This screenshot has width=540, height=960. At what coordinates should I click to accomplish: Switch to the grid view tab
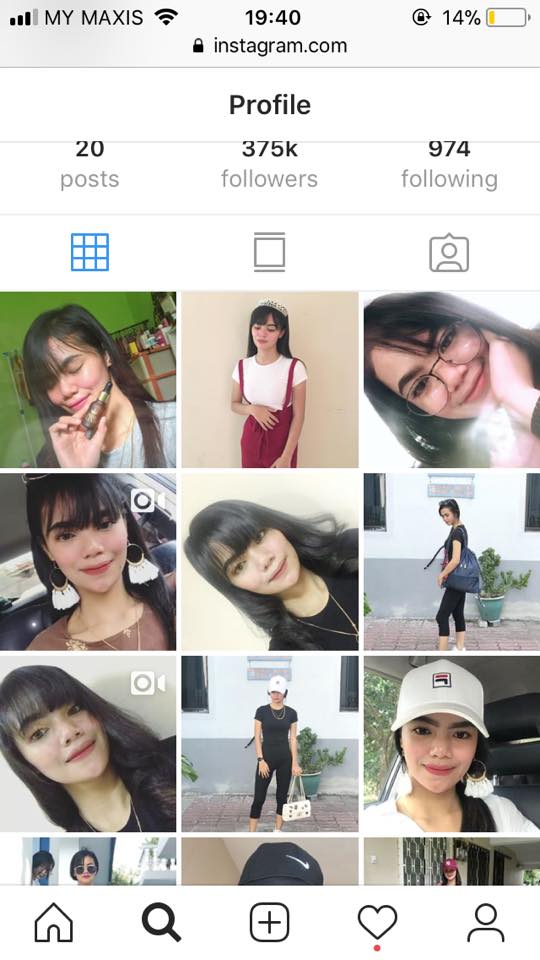(89, 252)
